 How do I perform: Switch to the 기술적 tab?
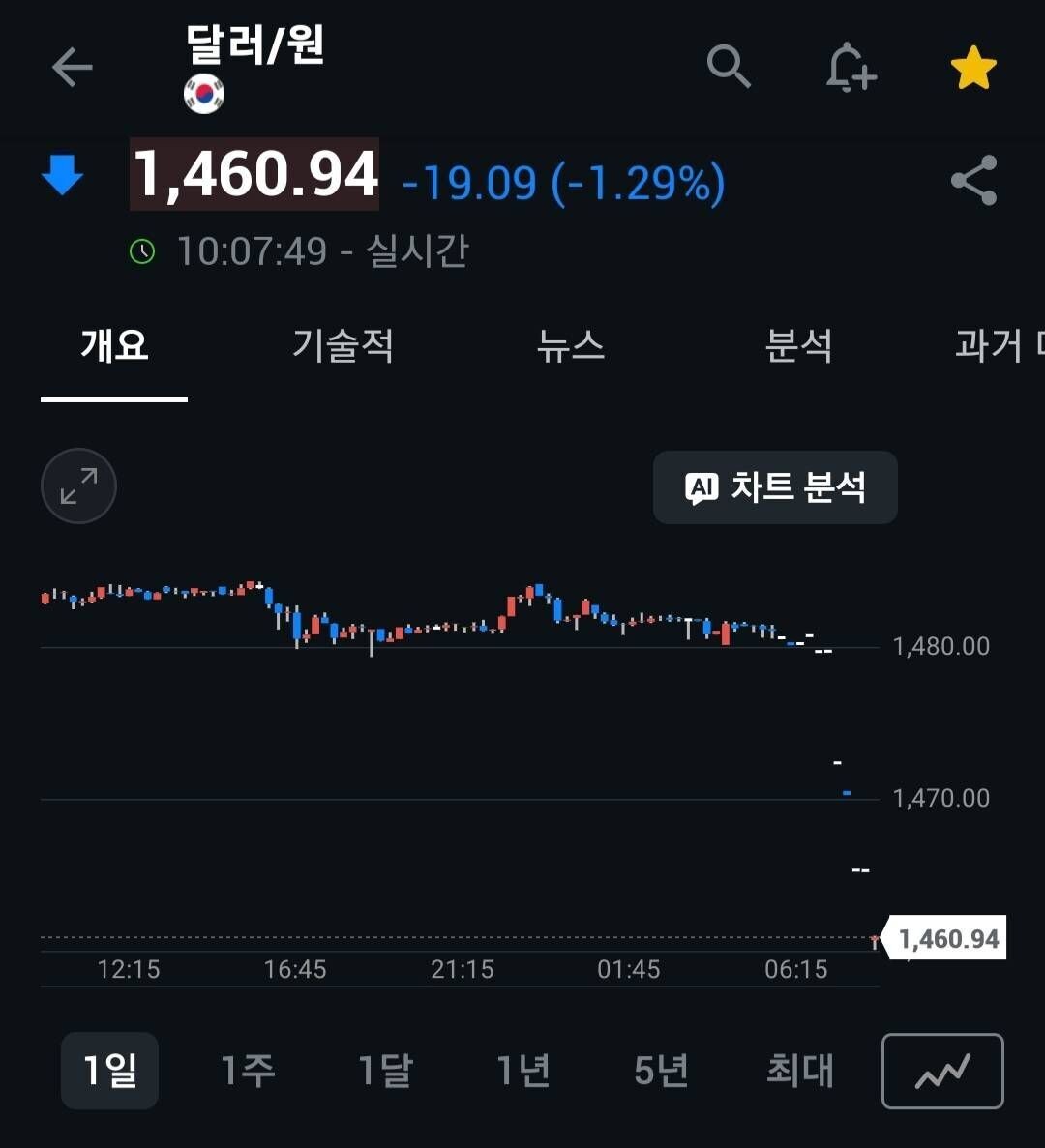tap(341, 347)
